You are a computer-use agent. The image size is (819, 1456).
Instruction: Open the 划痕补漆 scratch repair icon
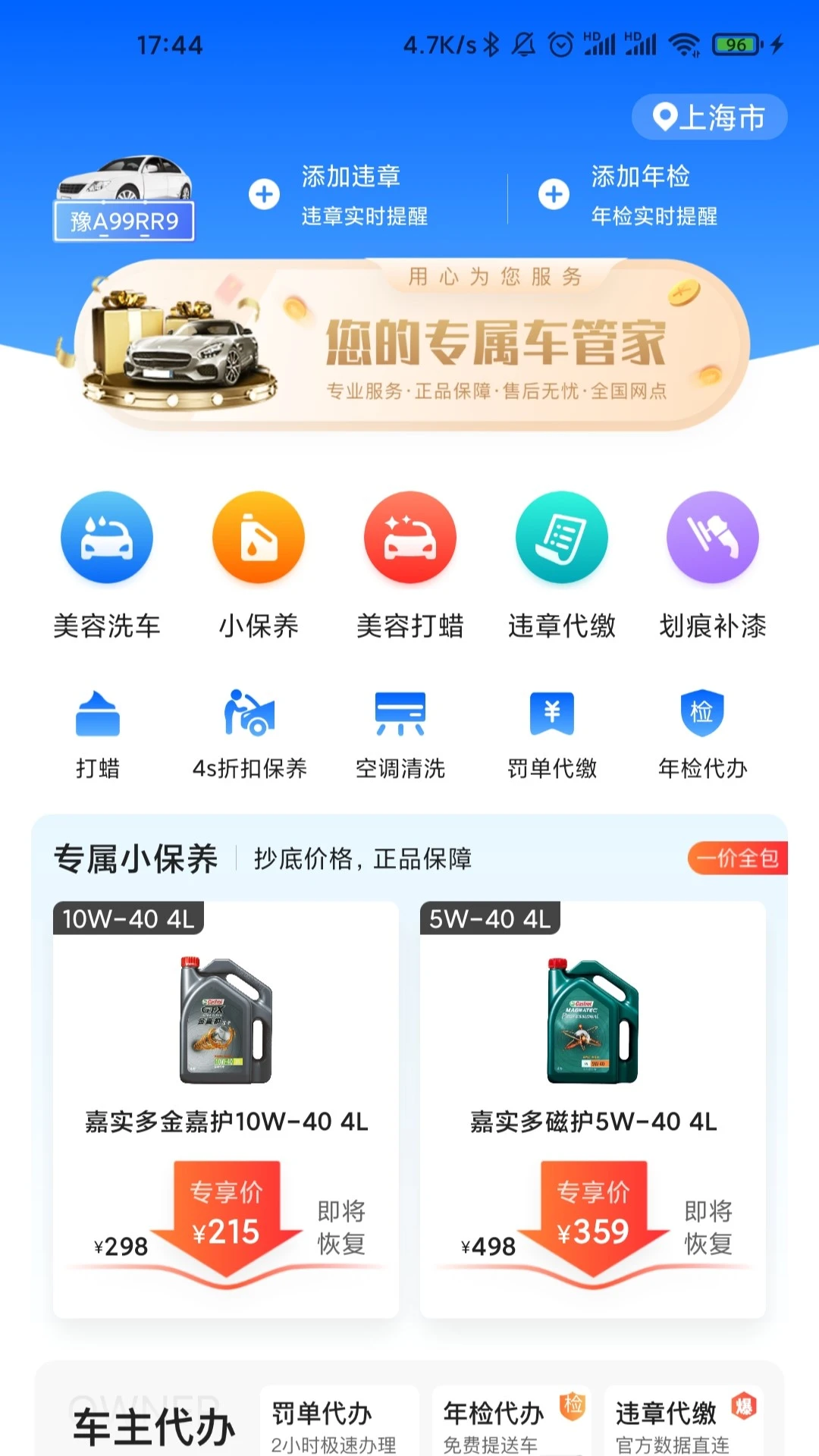pos(712,537)
